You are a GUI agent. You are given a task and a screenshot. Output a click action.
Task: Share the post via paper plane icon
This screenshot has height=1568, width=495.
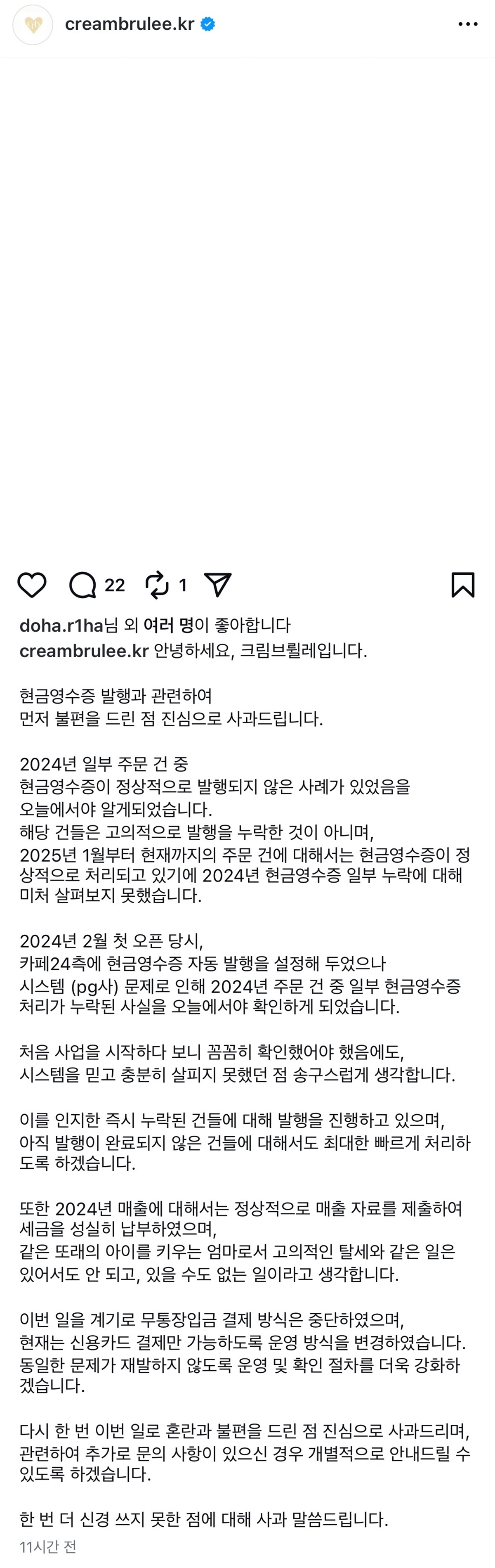pos(218,585)
